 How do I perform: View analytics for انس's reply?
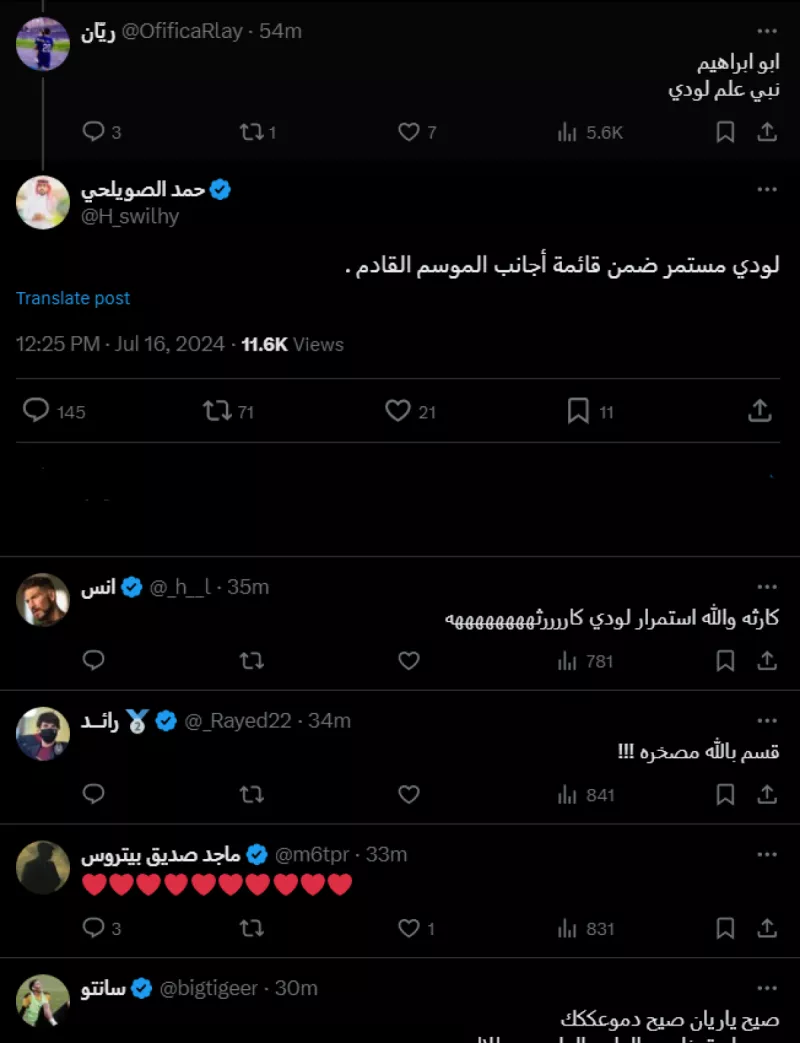pyautogui.click(x=568, y=661)
